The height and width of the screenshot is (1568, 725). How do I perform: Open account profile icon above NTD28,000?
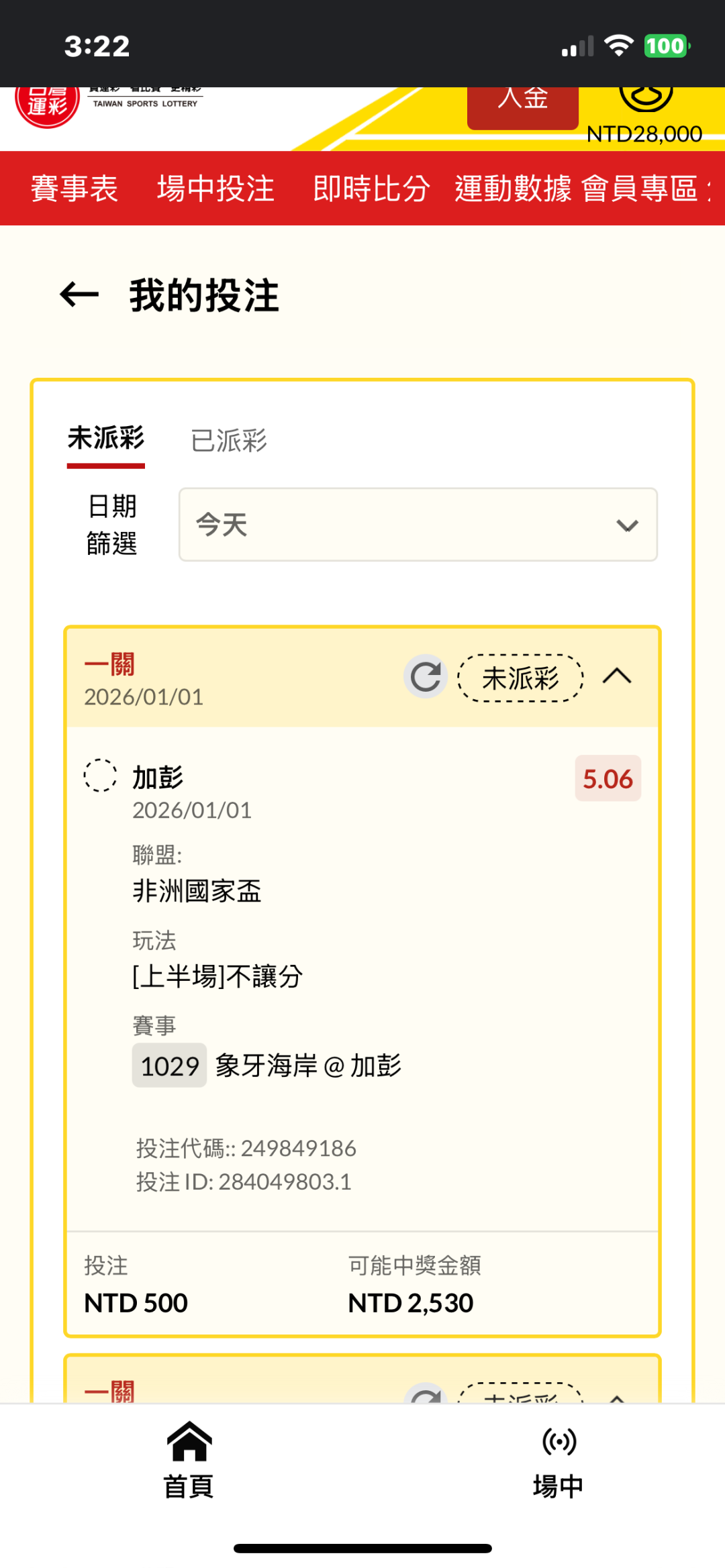[645, 99]
